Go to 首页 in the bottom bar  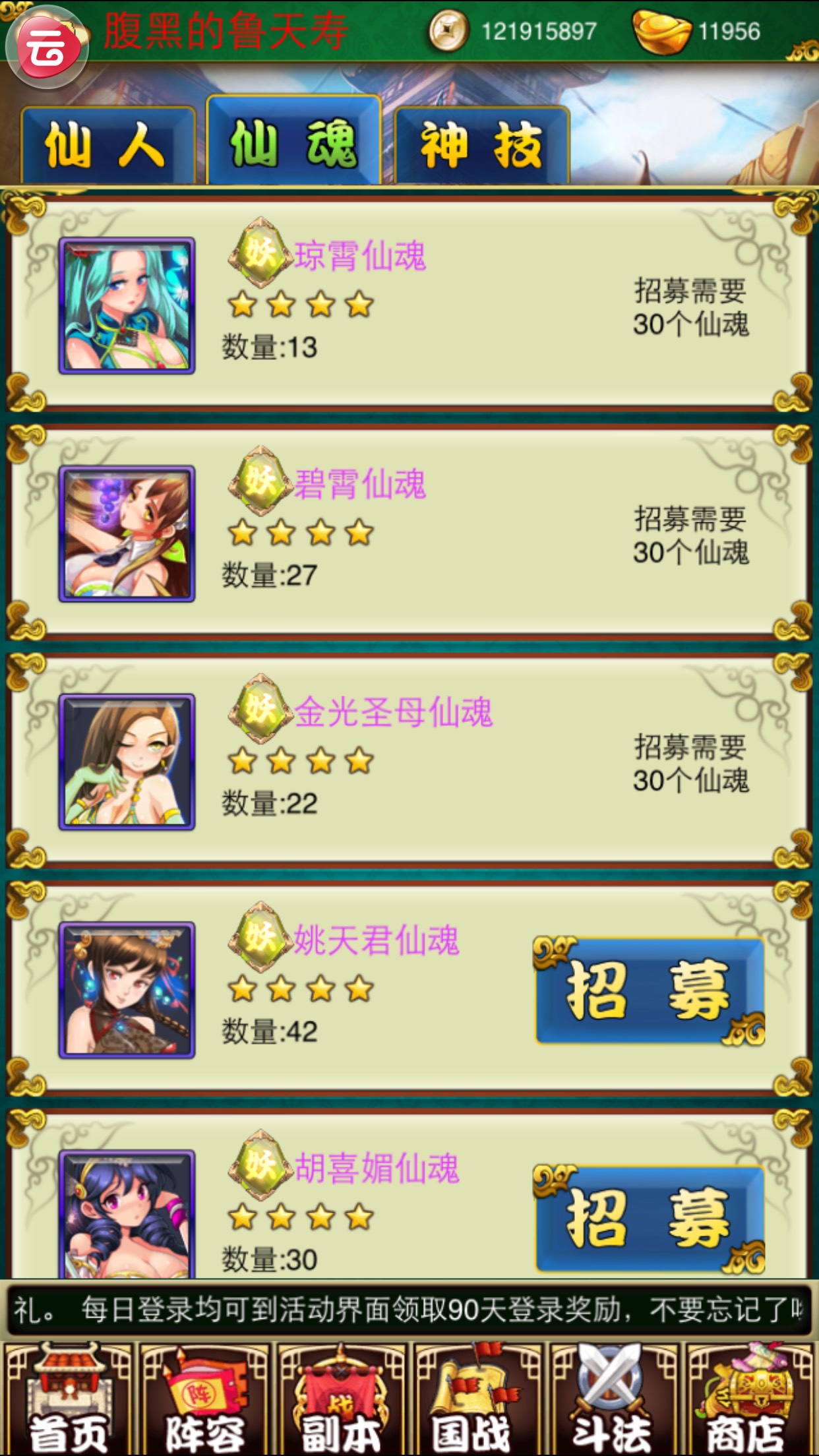pyautogui.click(x=69, y=1399)
